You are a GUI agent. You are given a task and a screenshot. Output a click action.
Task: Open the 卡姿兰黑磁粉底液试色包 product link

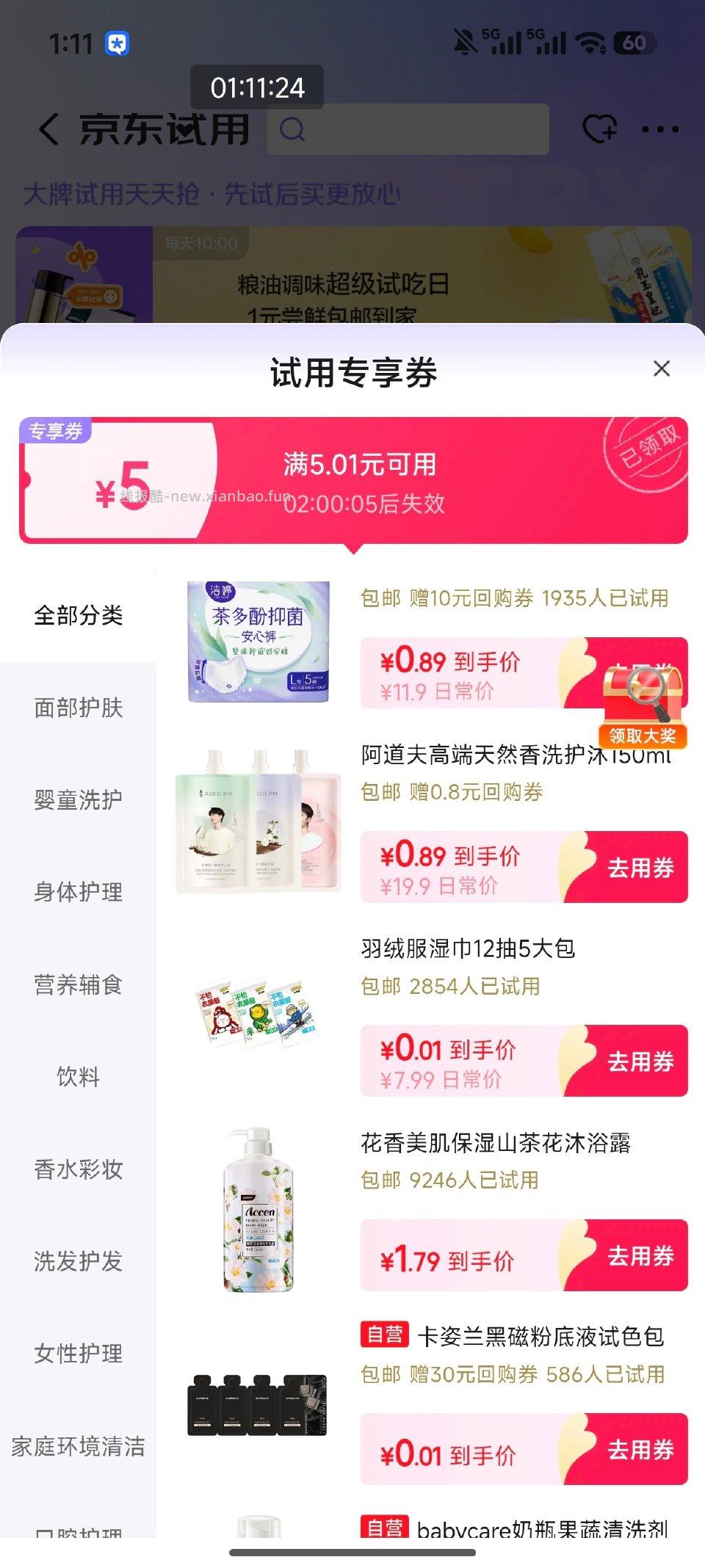pyautogui.click(x=540, y=1336)
